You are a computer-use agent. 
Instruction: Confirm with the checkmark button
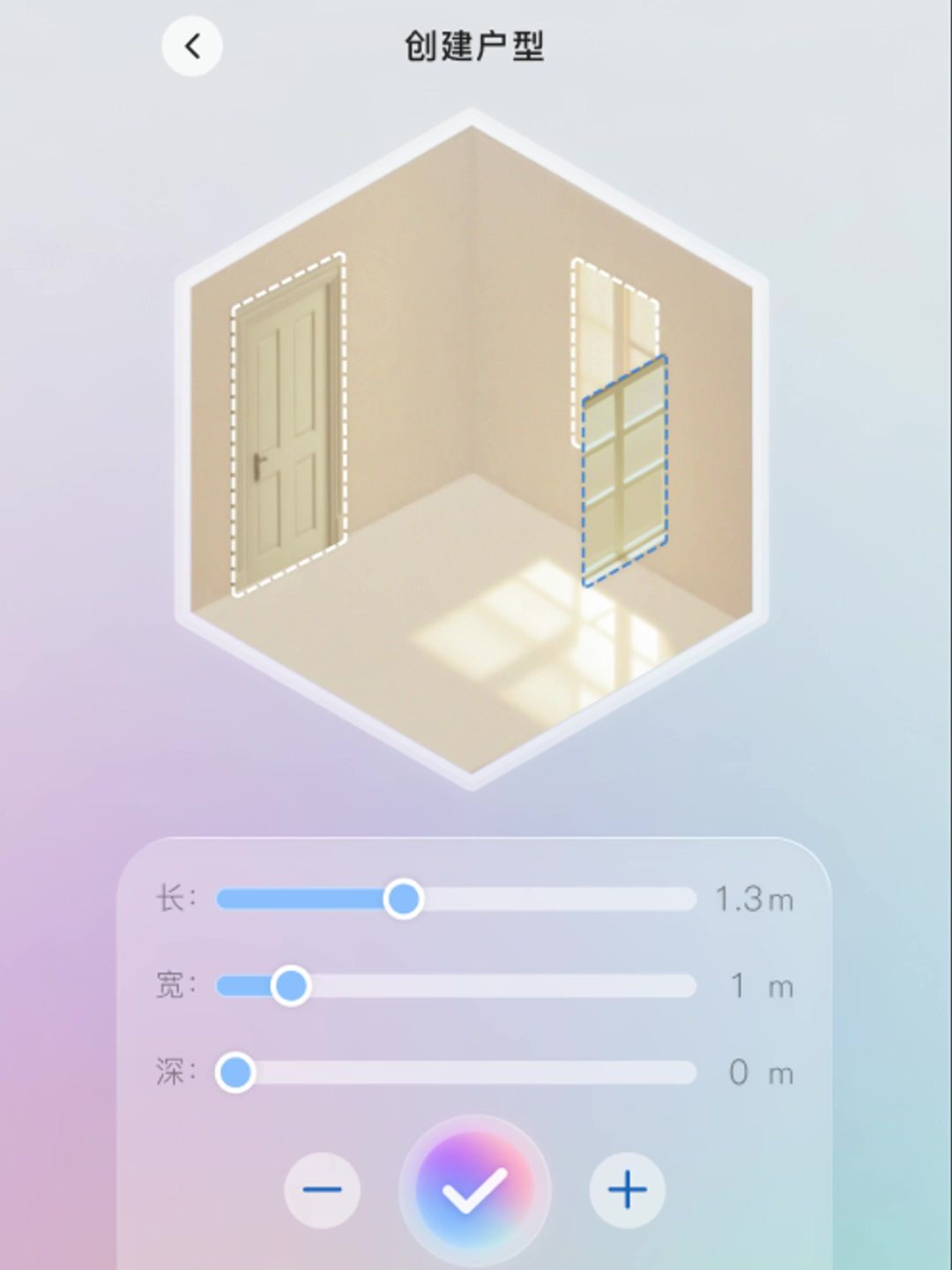[x=474, y=1191]
